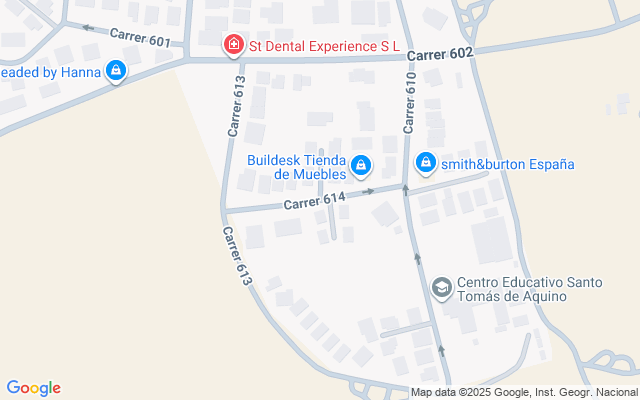Select the Buildesk Tienda de Muebles pin

[361, 164]
